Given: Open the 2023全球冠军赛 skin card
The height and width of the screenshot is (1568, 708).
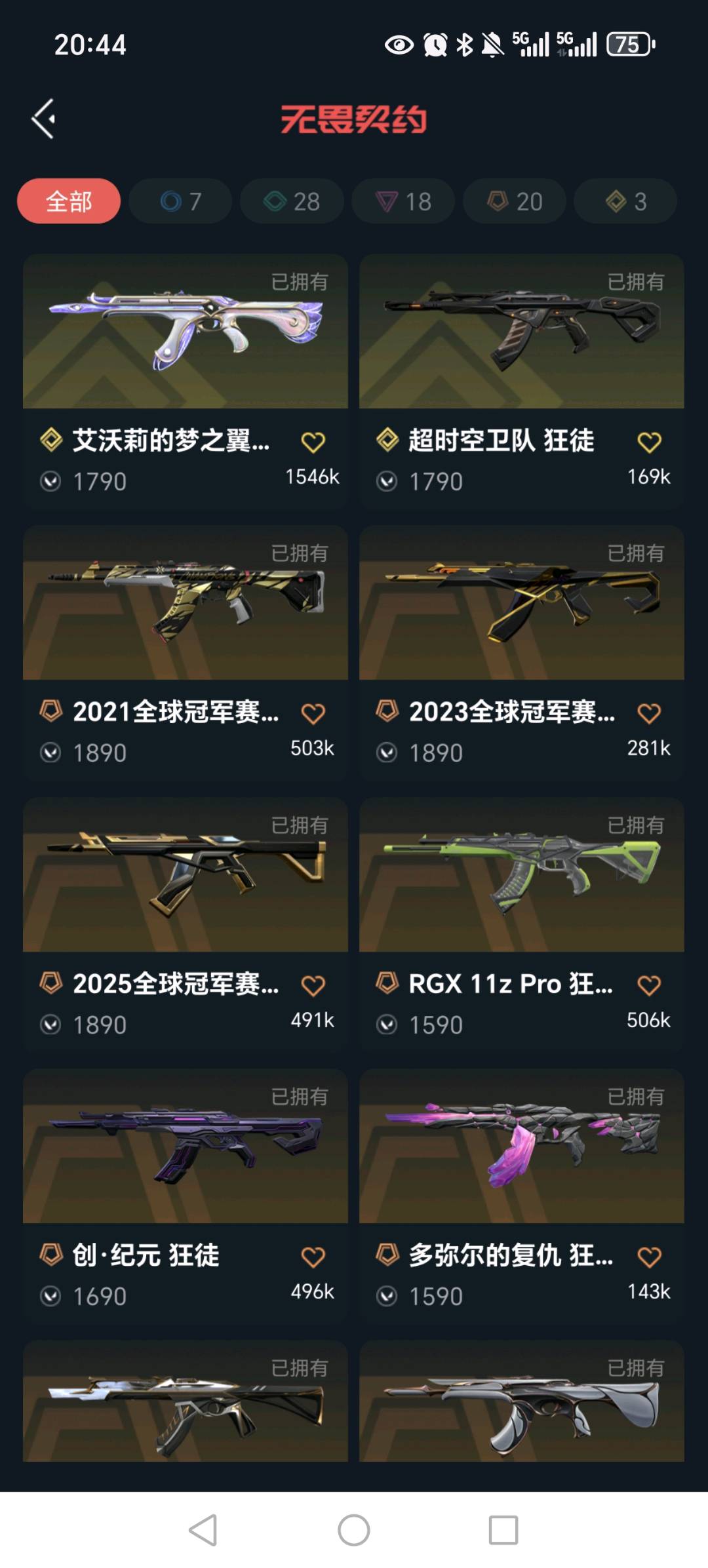Looking at the screenshot, I should [x=522, y=602].
